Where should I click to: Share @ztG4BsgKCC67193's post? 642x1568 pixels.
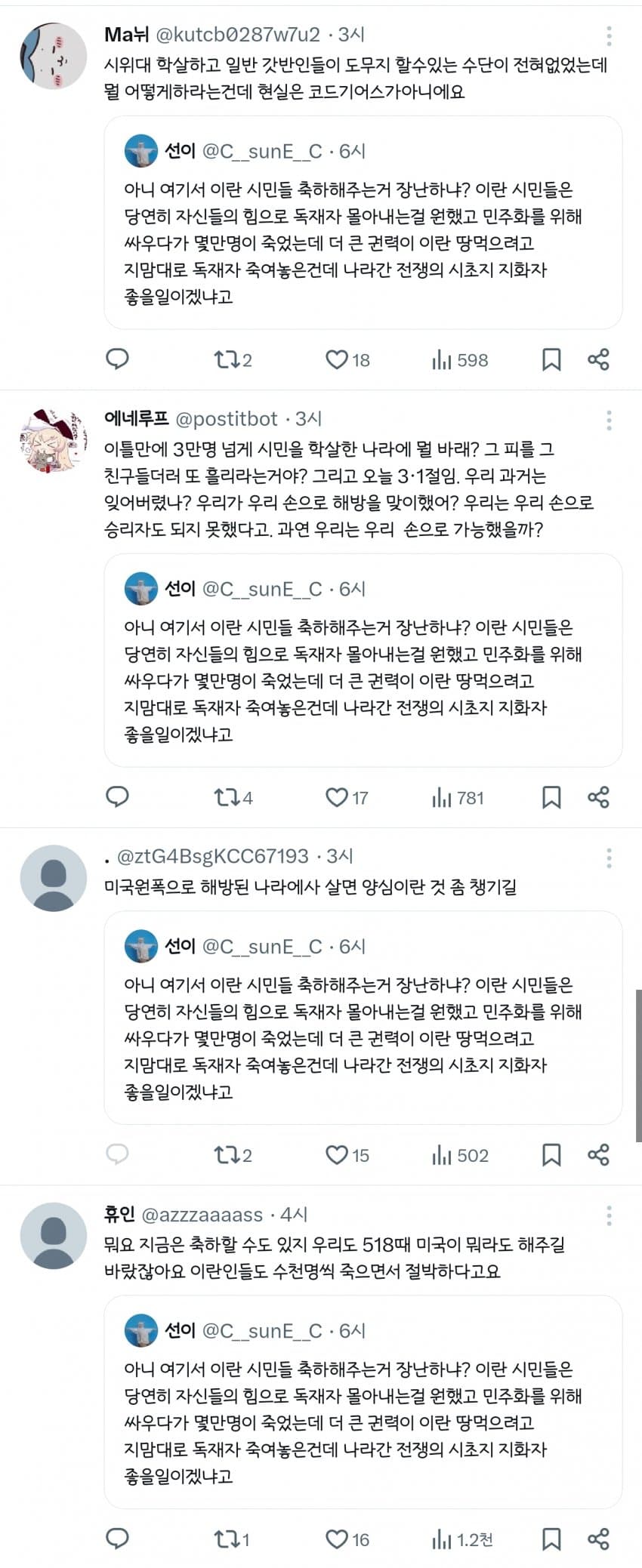[x=598, y=1154]
